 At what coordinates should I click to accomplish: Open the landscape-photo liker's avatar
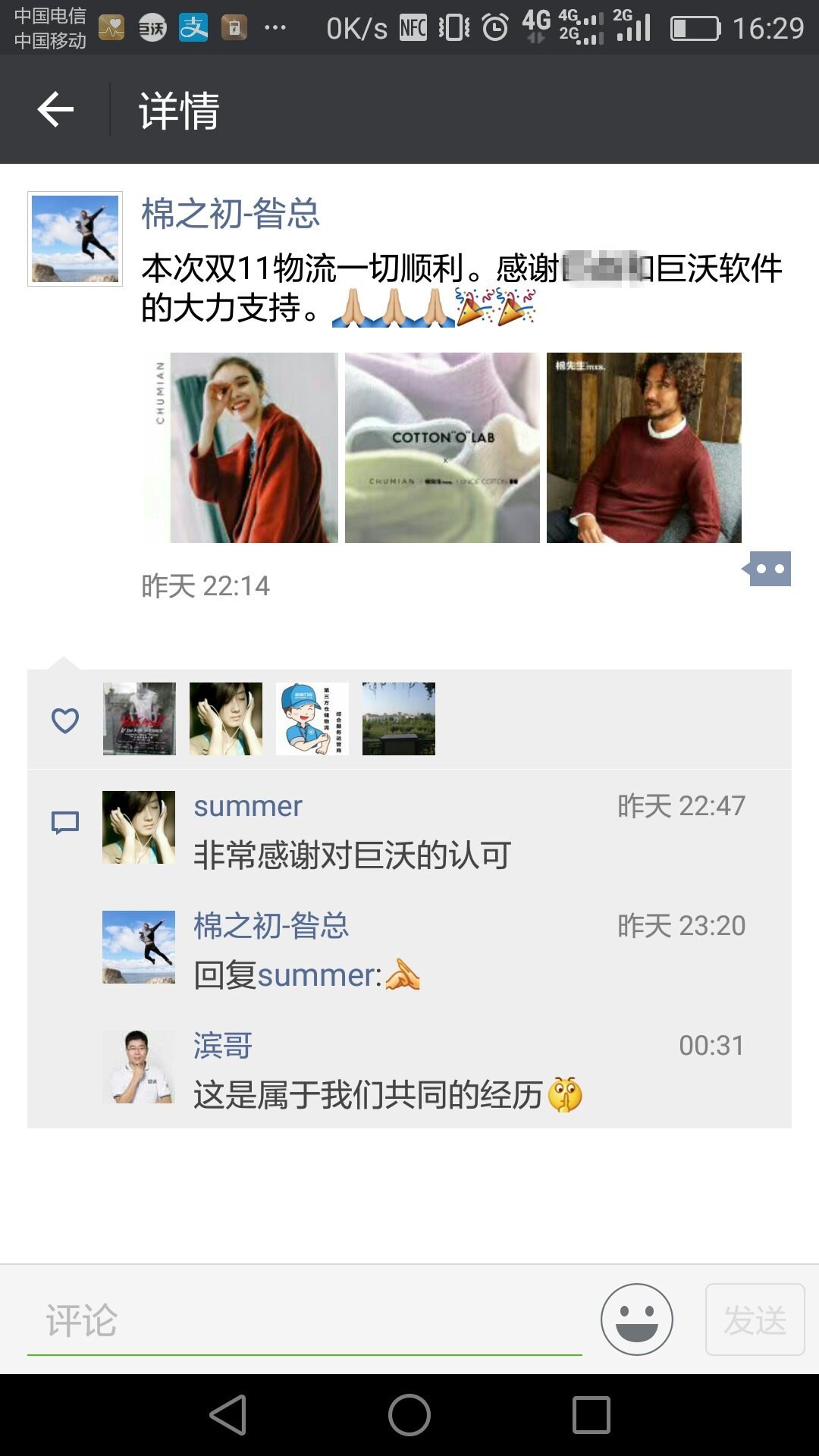(399, 719)
